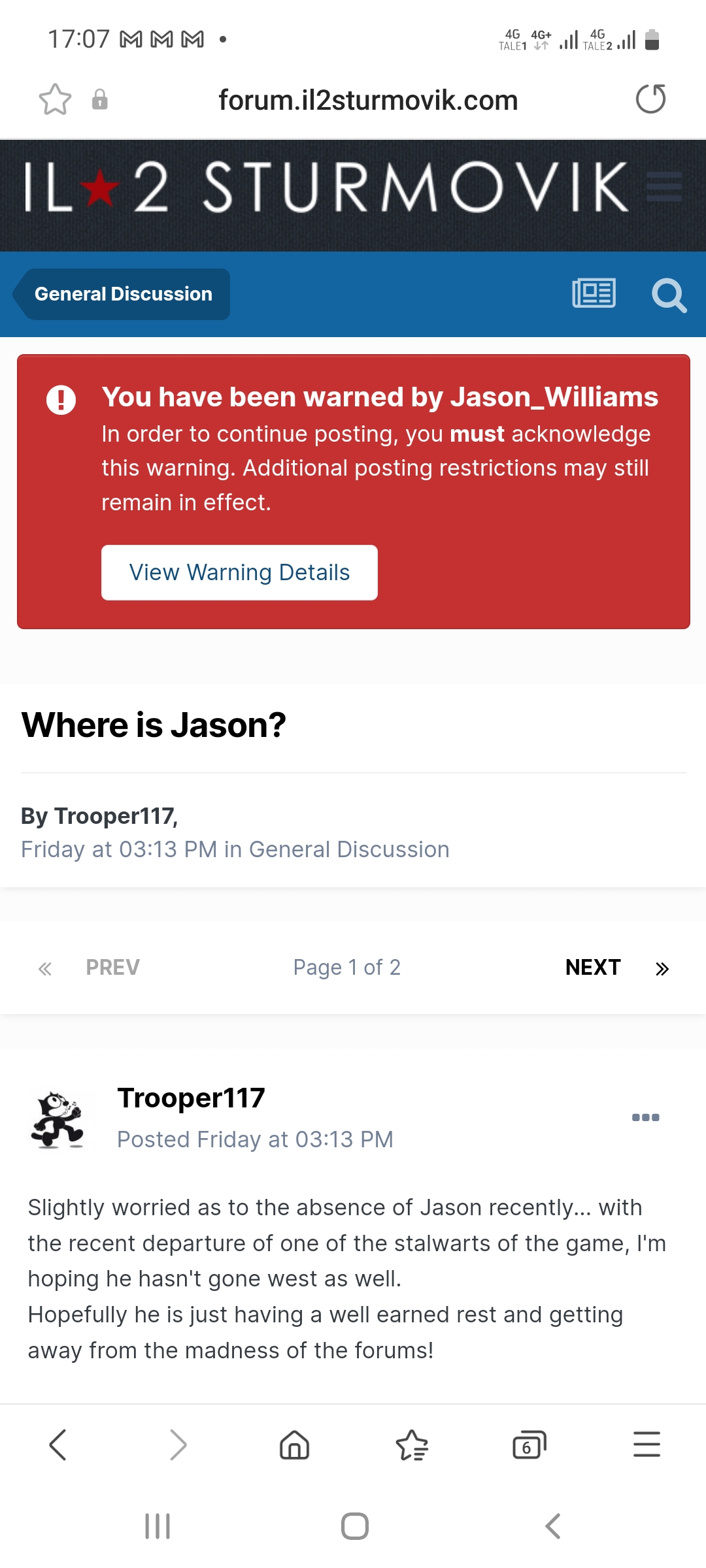This screenshot has height=1568, width=706.
Task: Navigate back in the browser toolbar
Action: pyautogui.click(x=58, y=1445)
